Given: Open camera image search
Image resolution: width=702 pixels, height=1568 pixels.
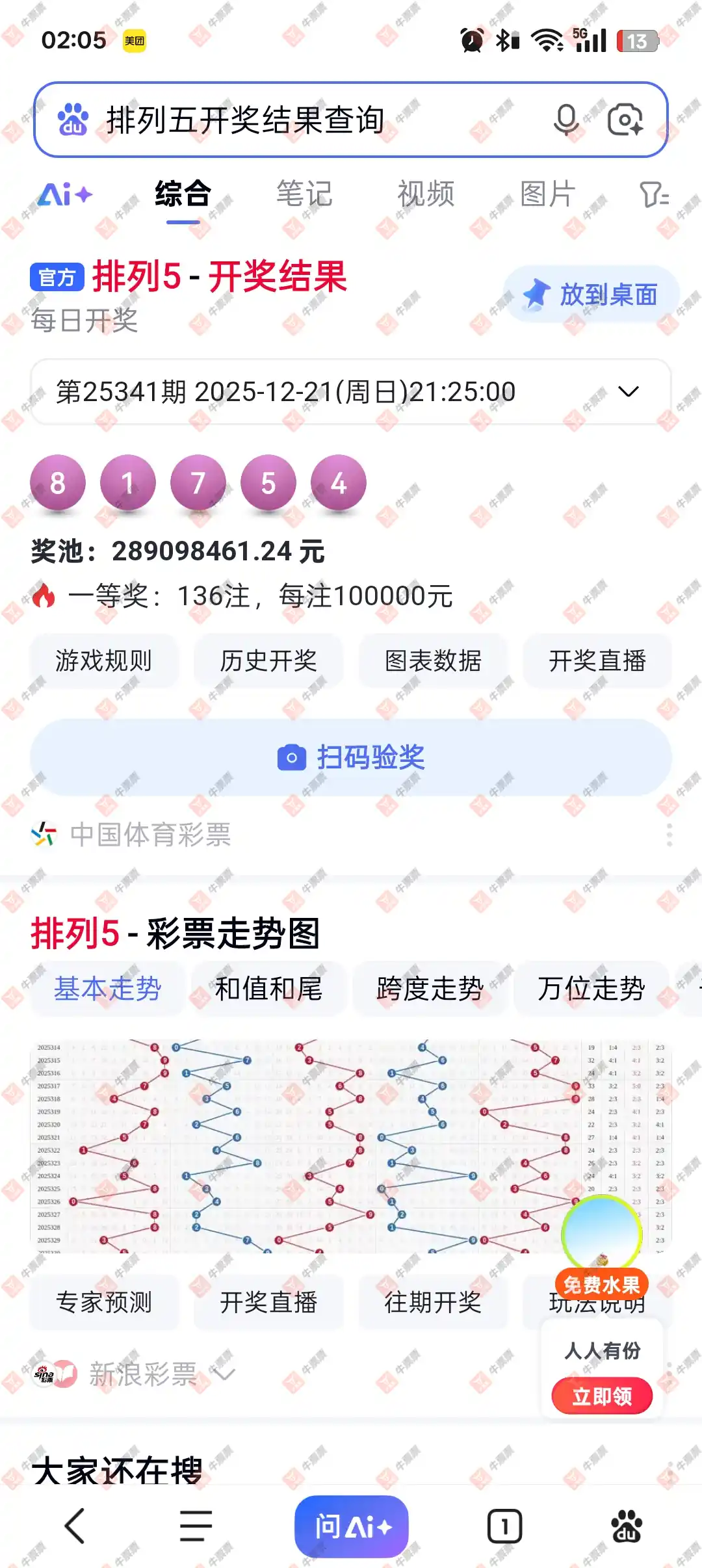Looking at the screenshot, I should click(x=625, y=120).
